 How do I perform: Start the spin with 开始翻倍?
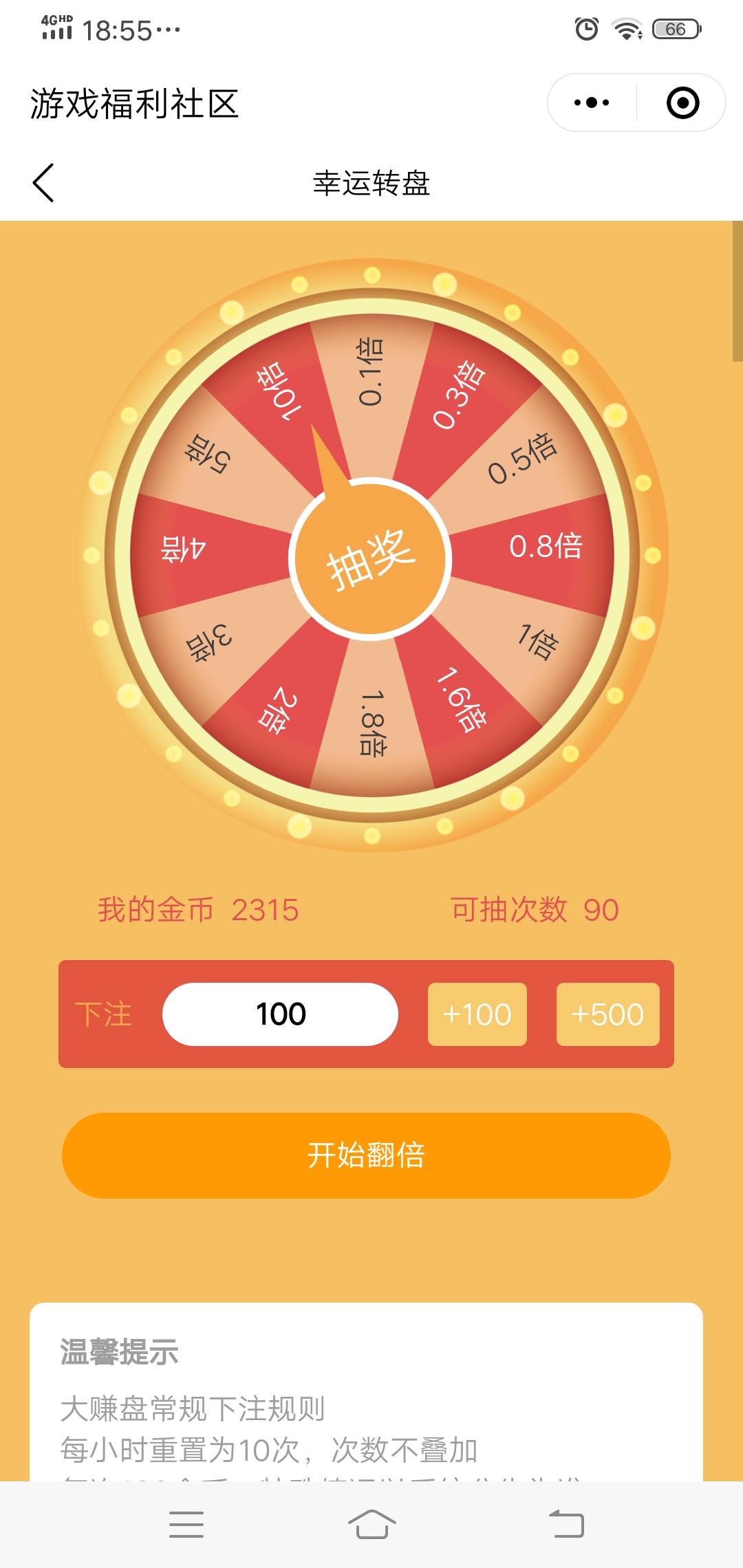click(366, 1155)
